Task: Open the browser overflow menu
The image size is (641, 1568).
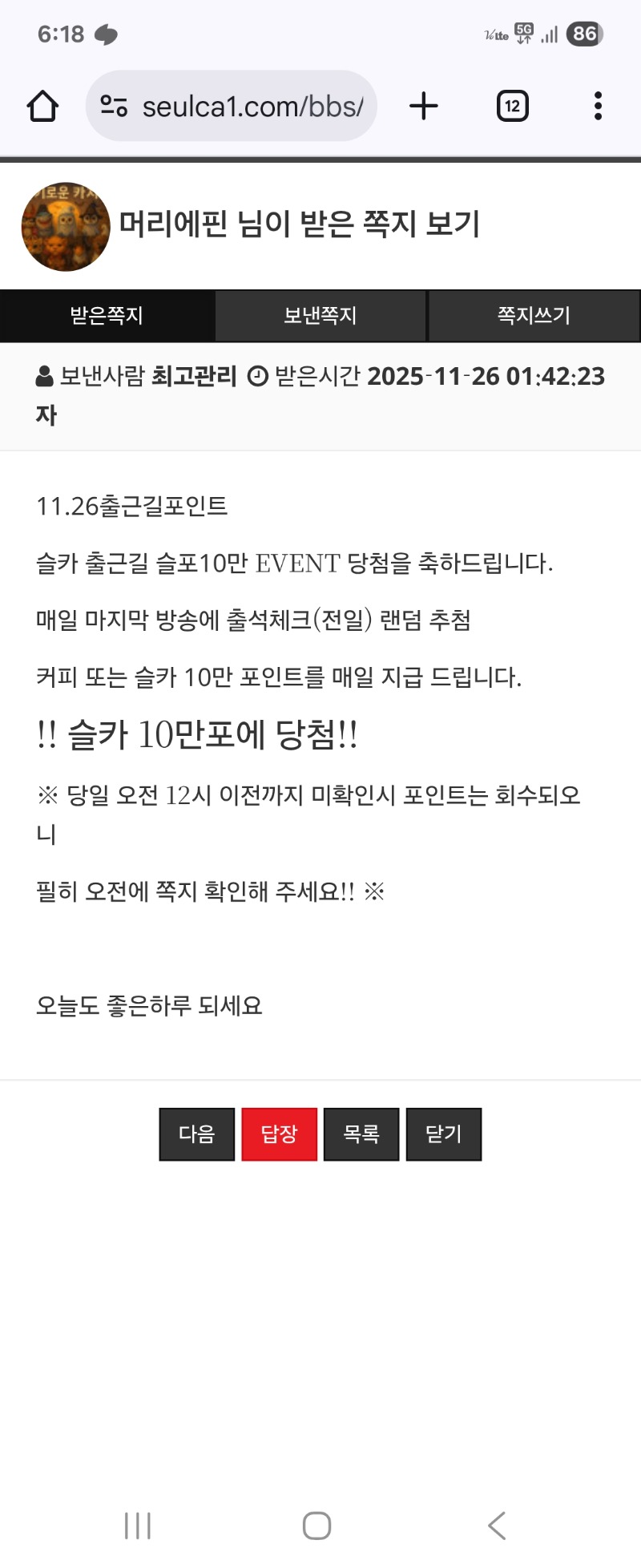Action: 598,106
